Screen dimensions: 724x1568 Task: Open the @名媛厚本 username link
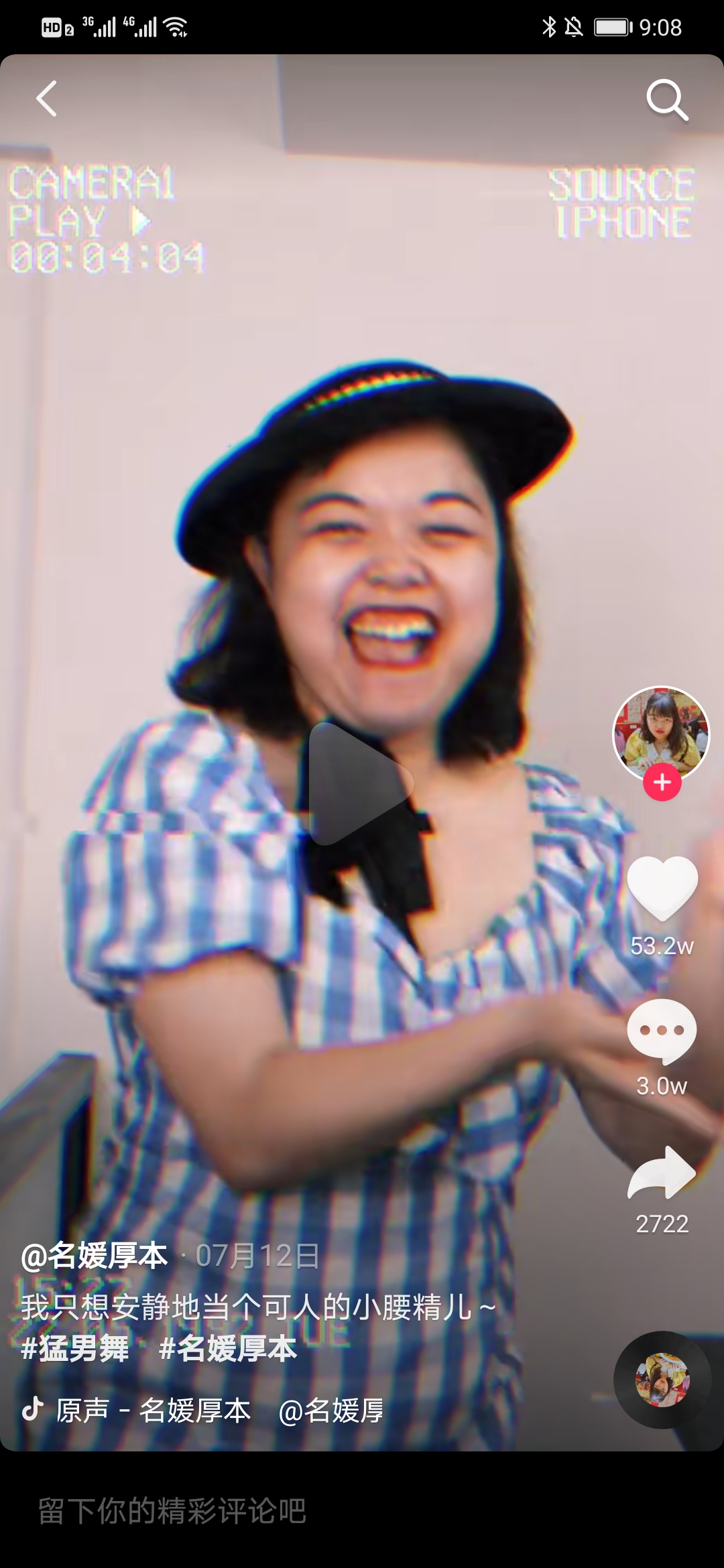pos(95,1256)
